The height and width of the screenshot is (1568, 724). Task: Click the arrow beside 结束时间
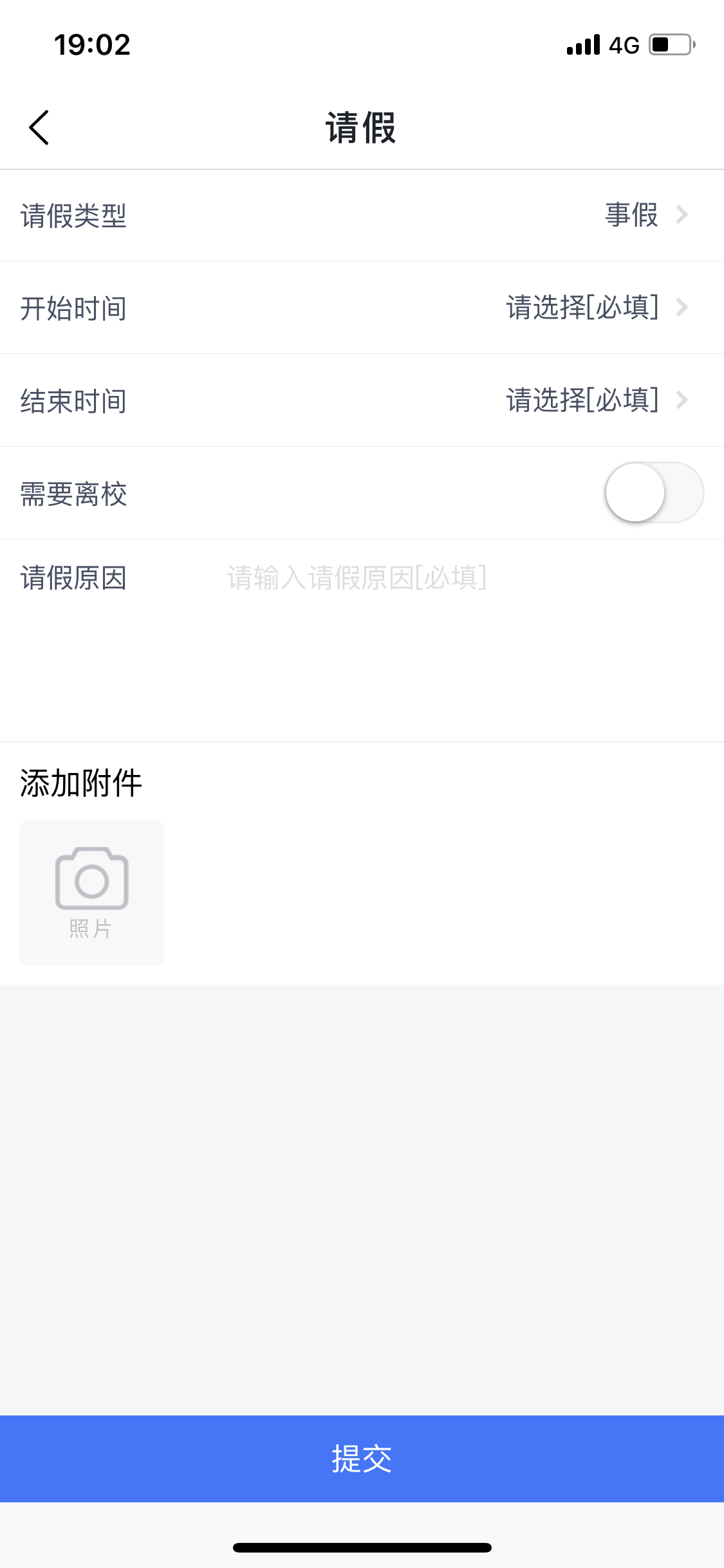682,400
